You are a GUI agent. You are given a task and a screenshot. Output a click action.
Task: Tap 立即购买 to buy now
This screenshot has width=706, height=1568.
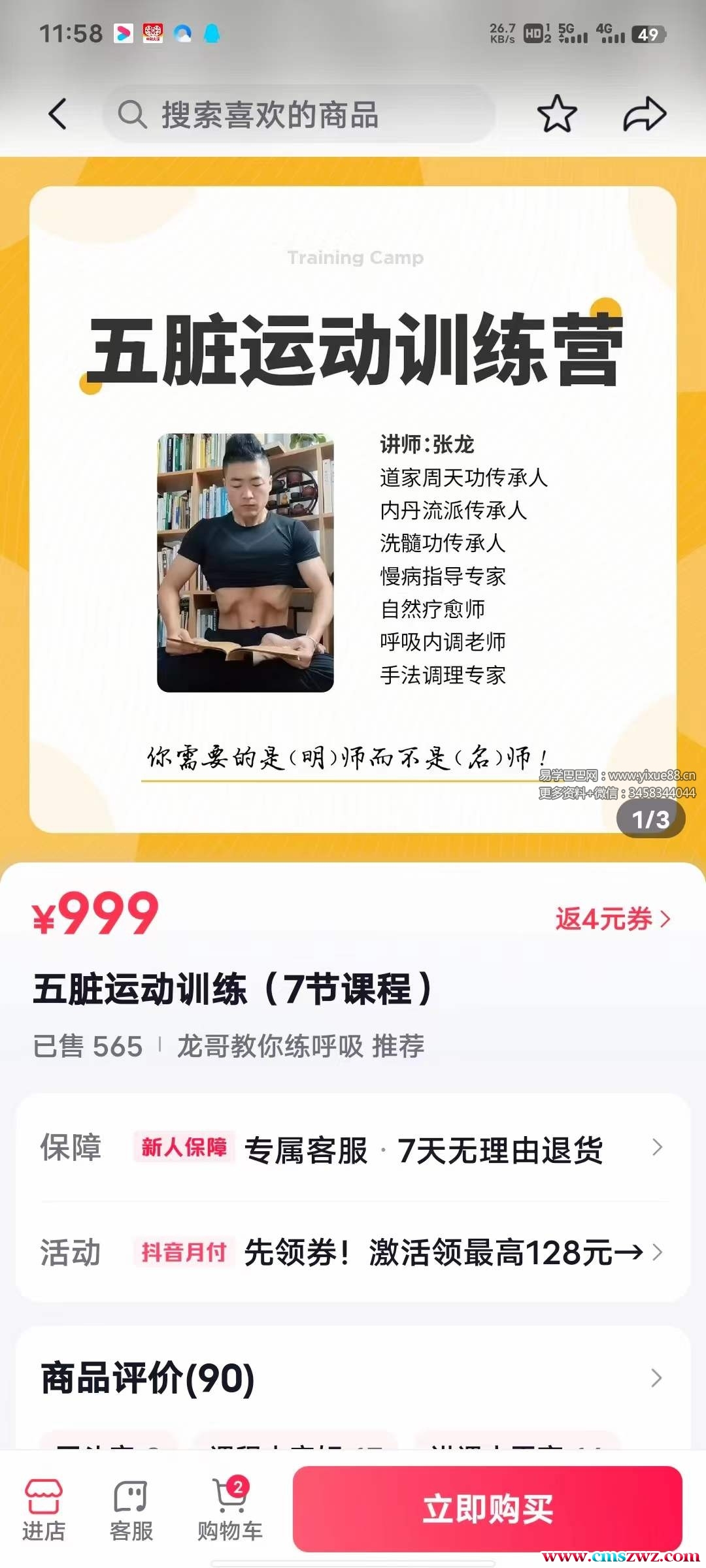488,1509
